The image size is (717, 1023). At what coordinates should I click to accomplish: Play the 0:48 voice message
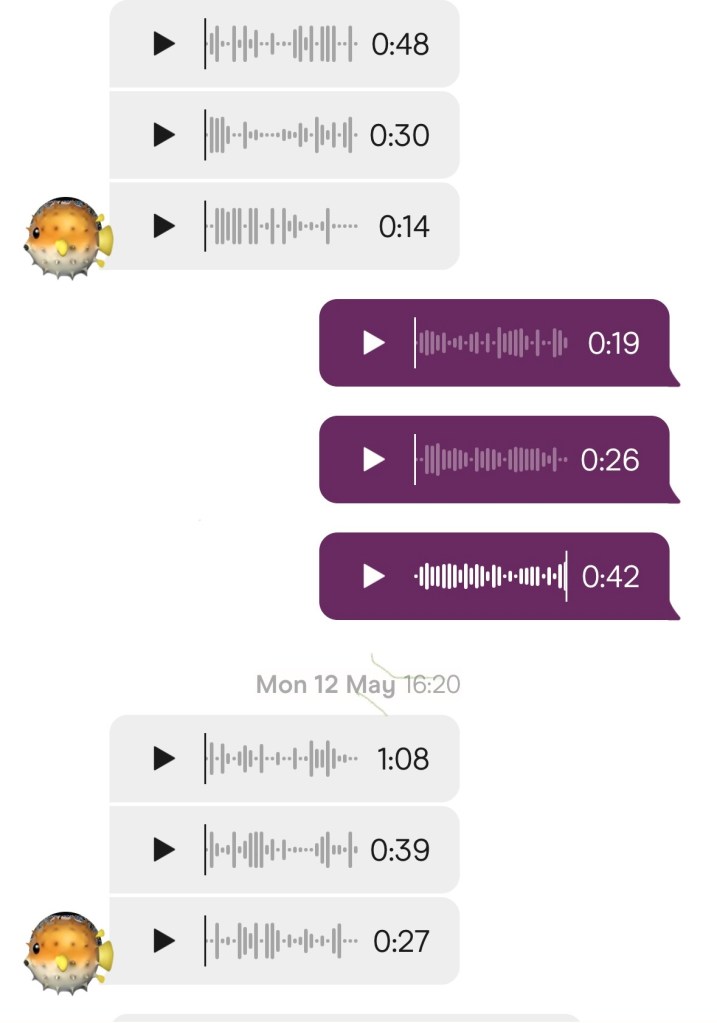click(x=164, y=44)
